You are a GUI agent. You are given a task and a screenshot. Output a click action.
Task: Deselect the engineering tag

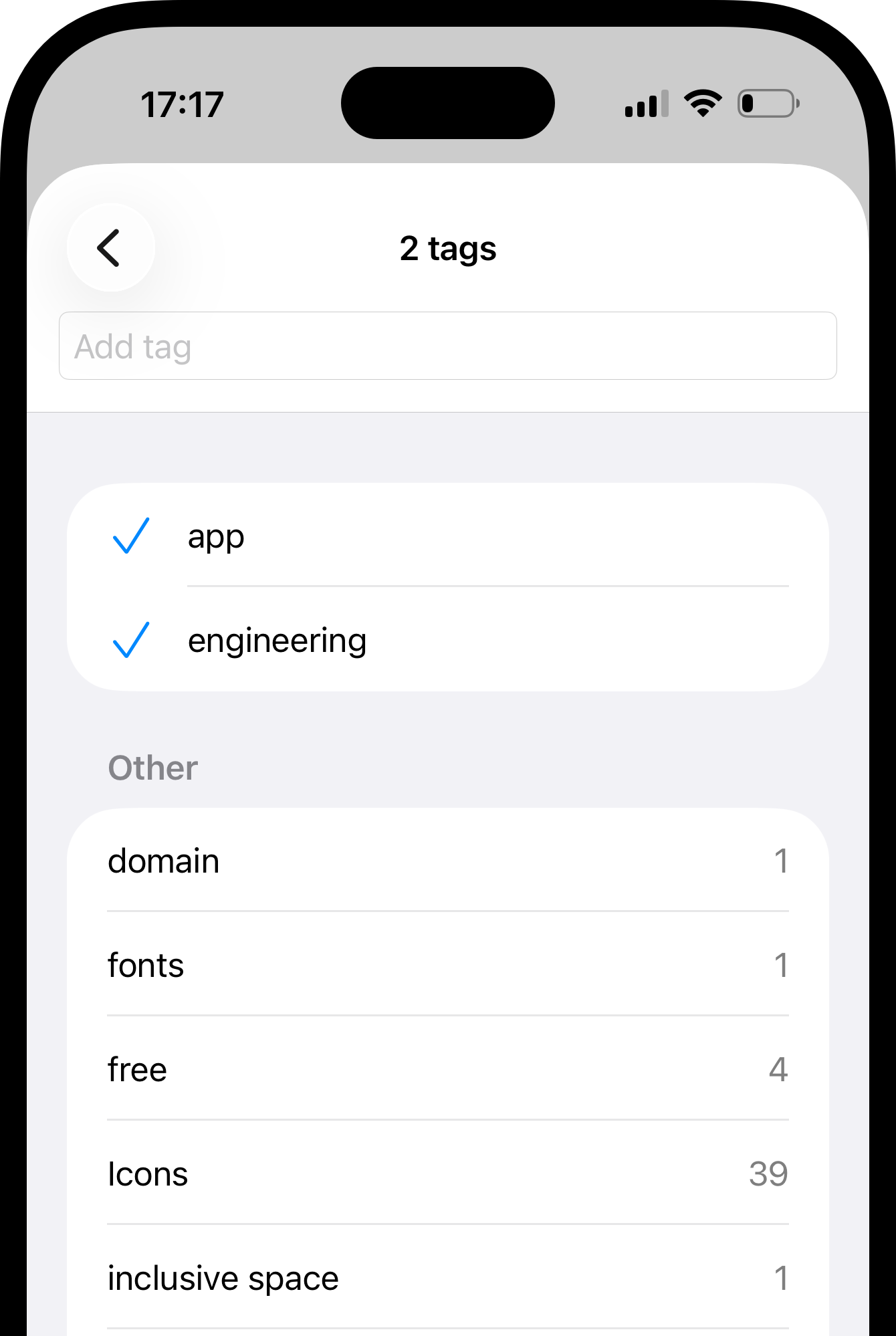coord(447,640)
